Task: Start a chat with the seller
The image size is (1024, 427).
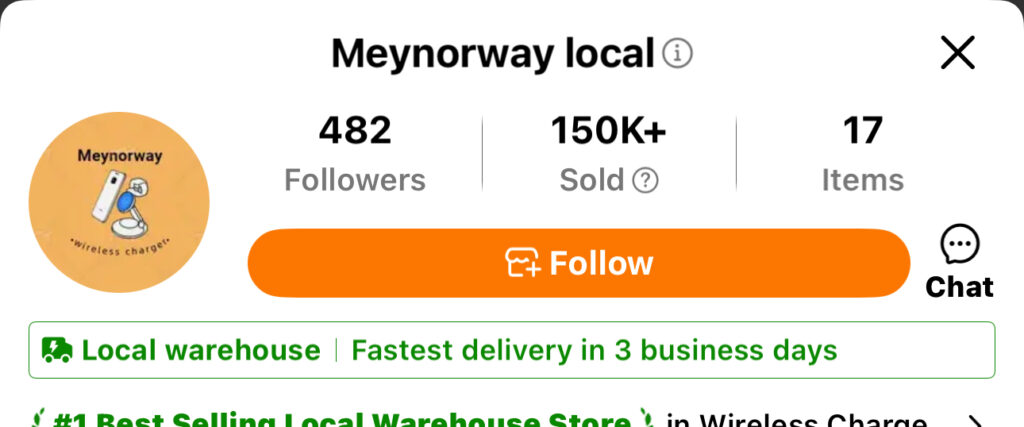Action: click(x=959, y=263)
